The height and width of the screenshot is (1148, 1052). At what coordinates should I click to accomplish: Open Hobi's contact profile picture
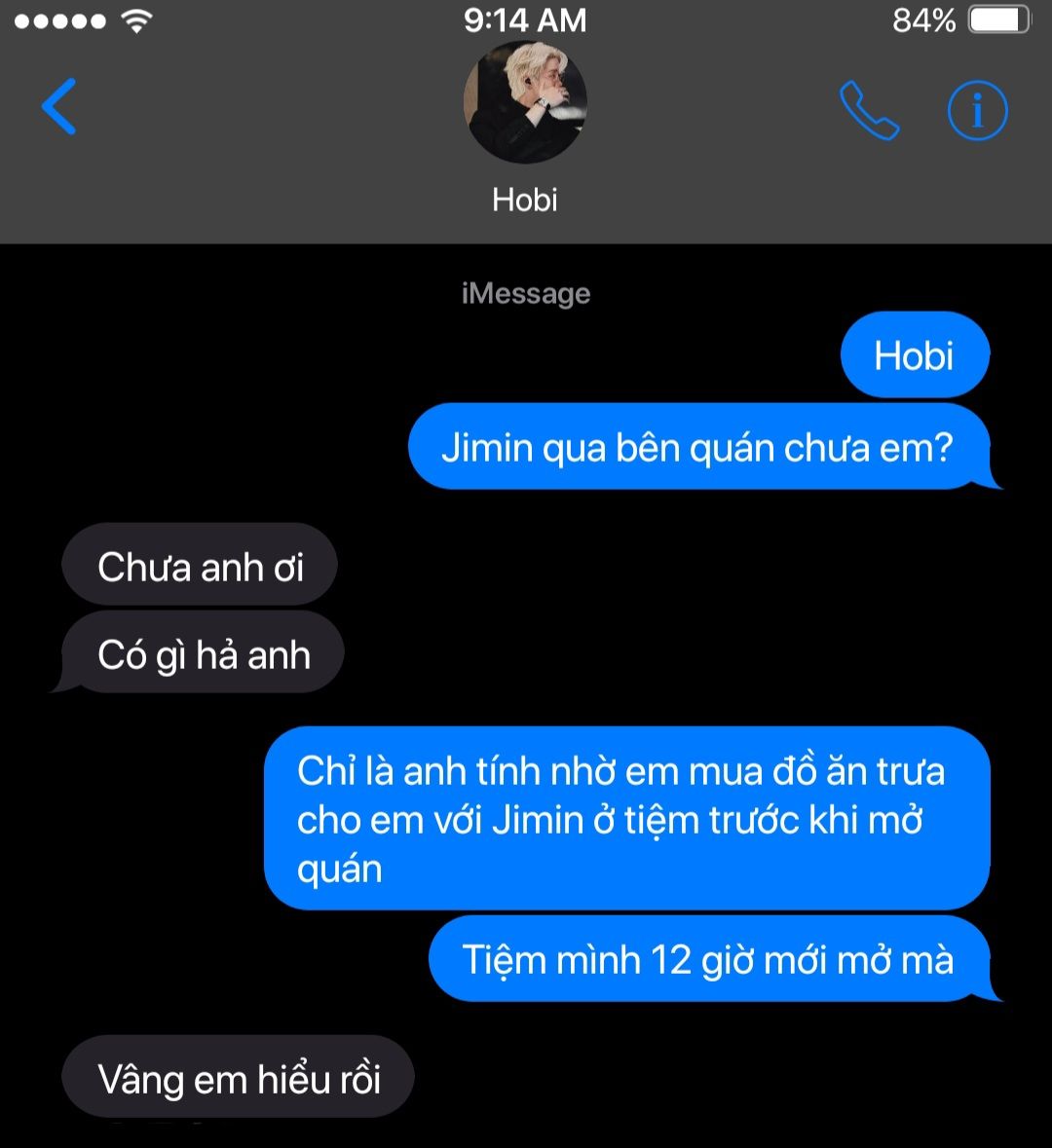[x=525, y=102]
